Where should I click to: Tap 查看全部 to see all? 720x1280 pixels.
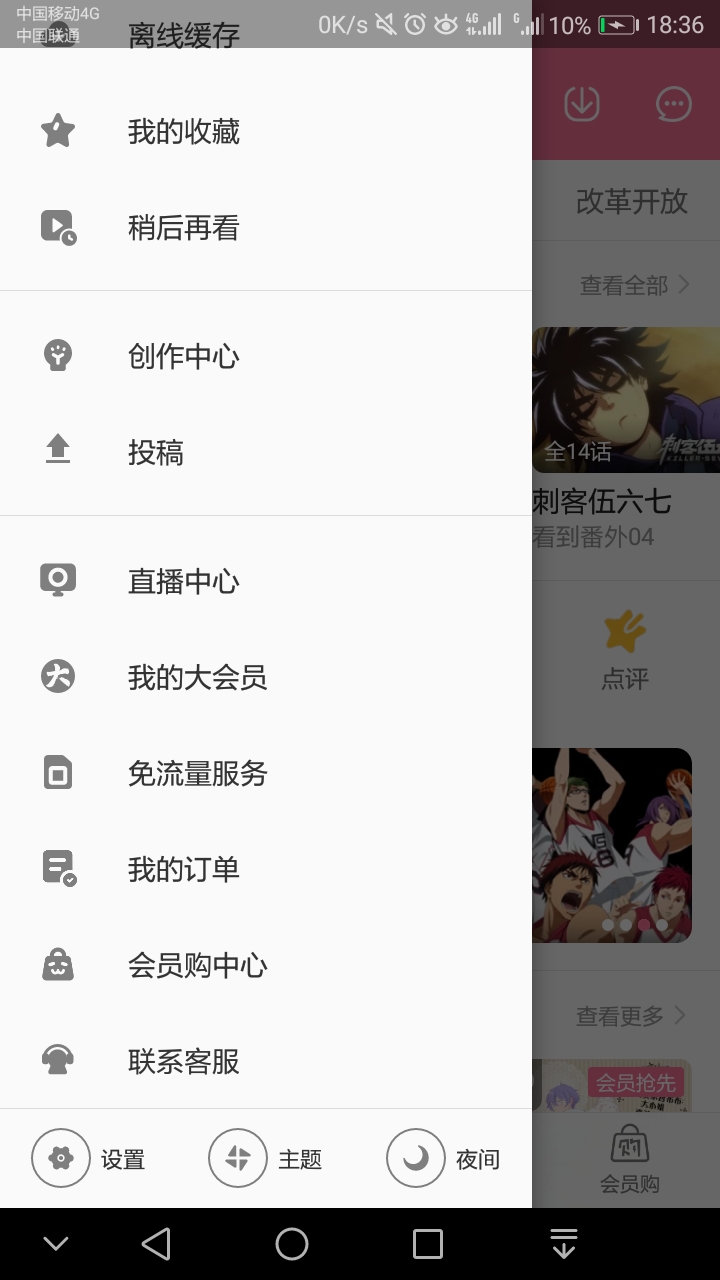pyautogui.click(x=634, y=286)
